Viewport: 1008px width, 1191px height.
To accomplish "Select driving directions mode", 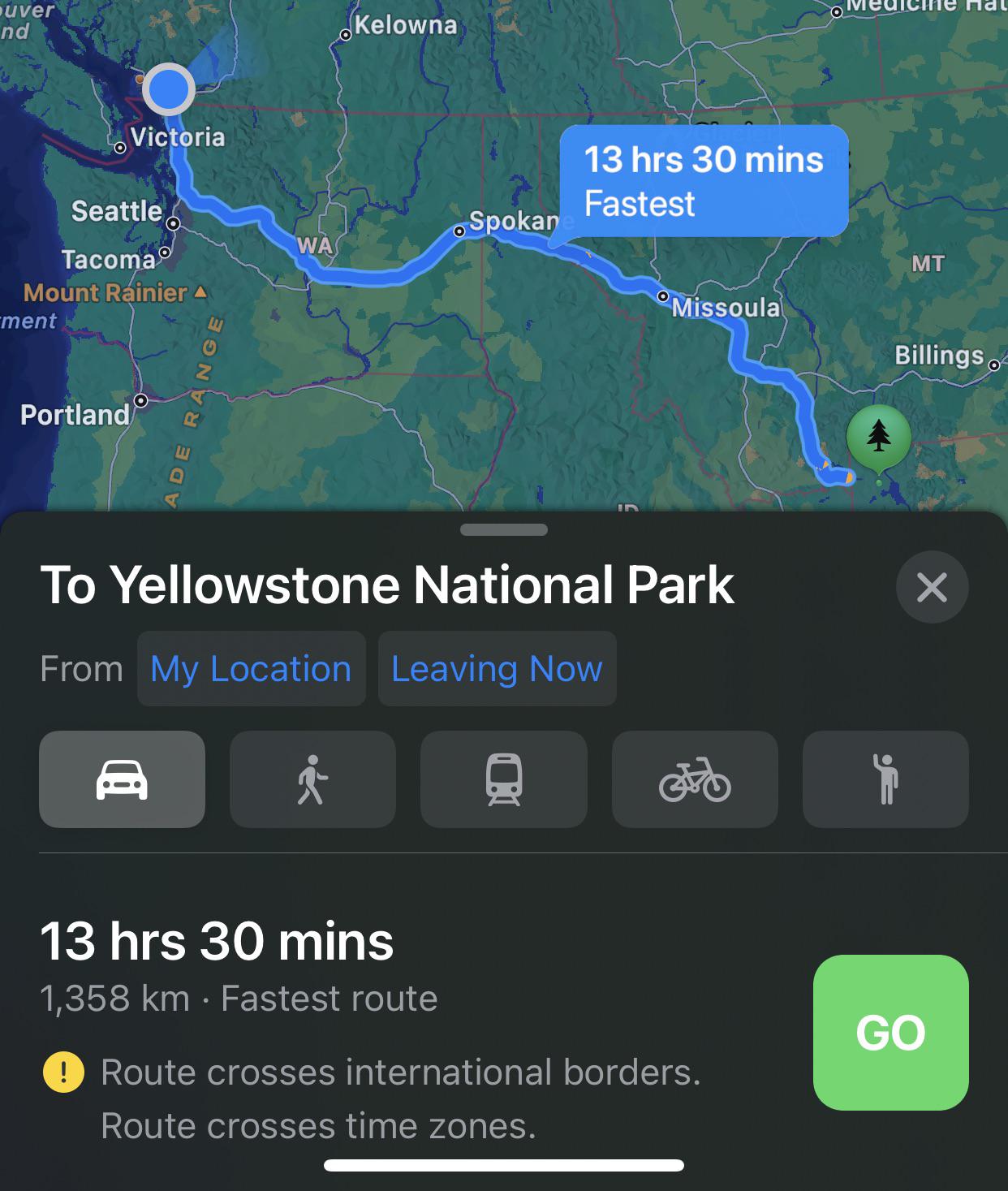I will click(x=122, y=779).
